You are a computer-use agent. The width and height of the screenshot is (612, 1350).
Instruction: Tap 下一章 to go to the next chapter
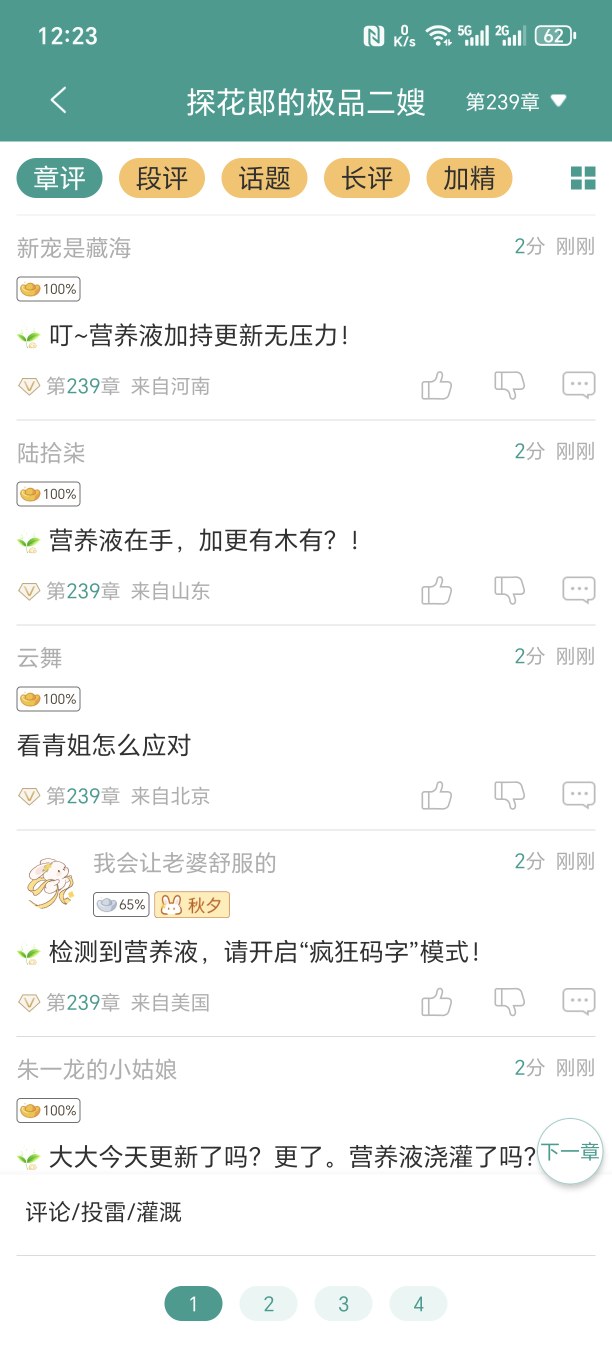(570, 1151)
